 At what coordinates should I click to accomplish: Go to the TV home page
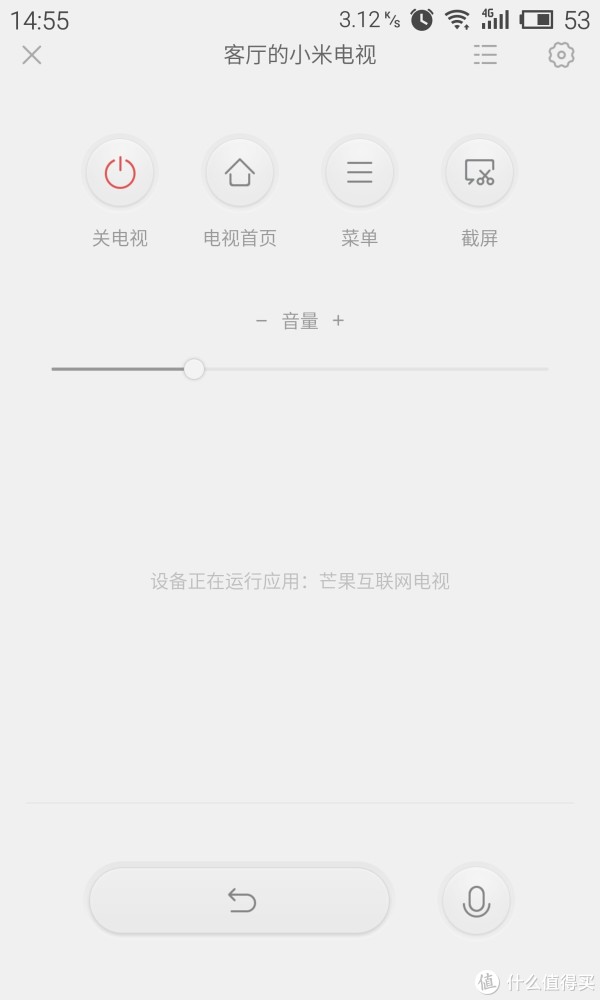click(x=240, y=173)
